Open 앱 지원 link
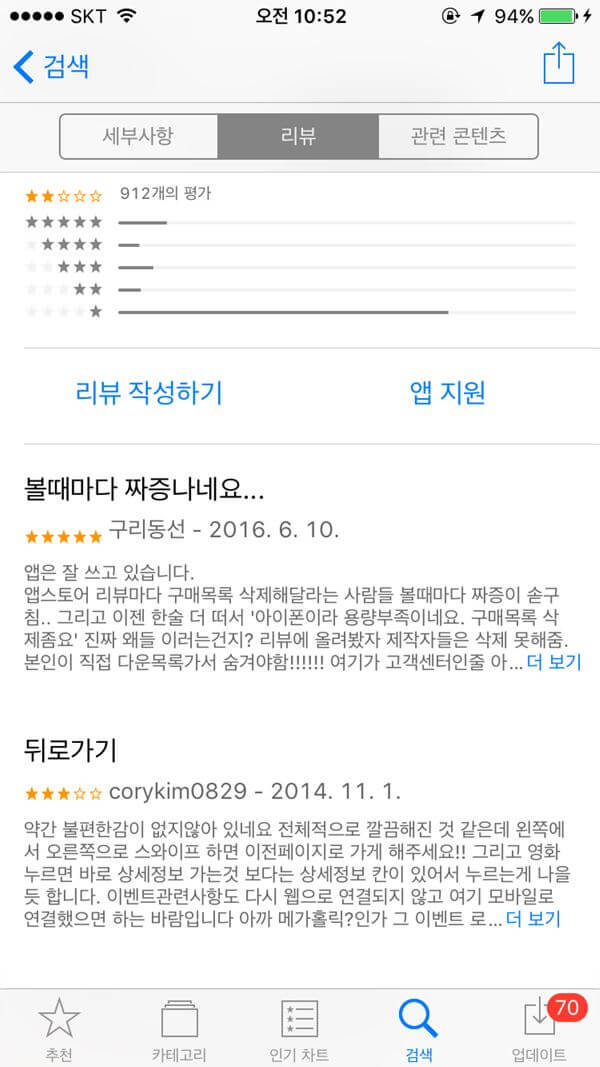Image resolution: width=600 pixels, height=1067 pixels. click(447, 392)
